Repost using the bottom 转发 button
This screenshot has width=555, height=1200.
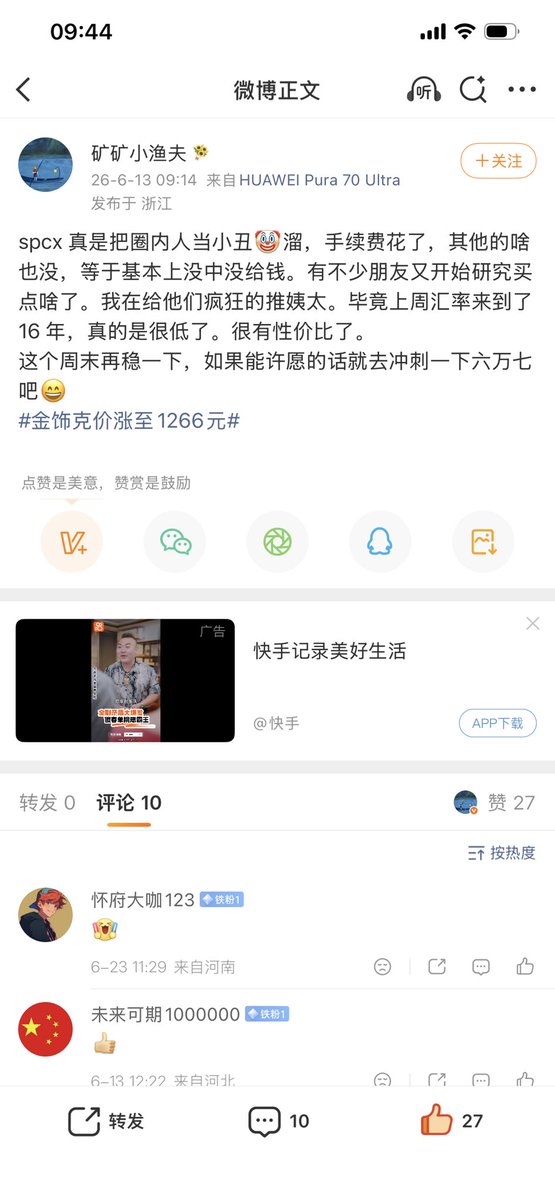click(x=106, y=1121)
